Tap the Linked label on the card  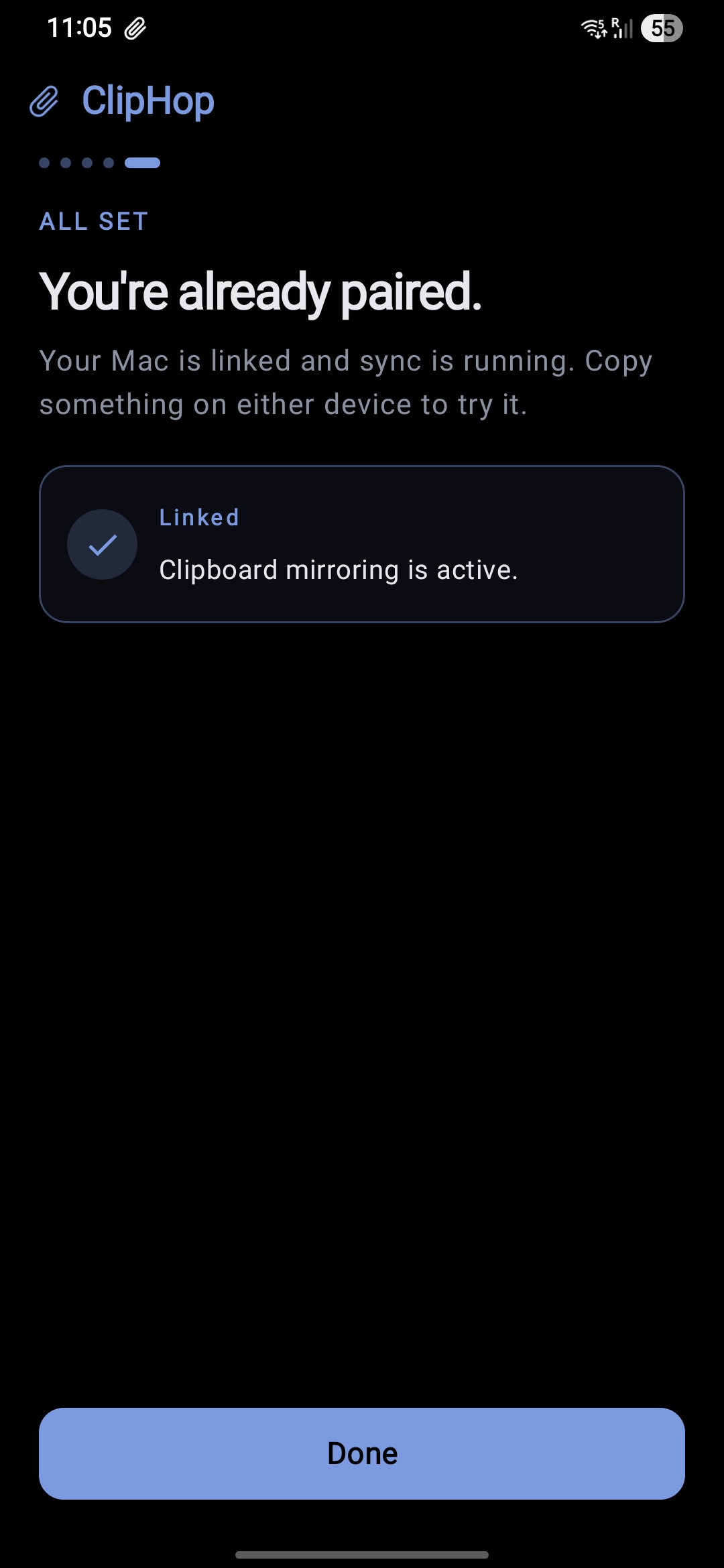(199, 517)
